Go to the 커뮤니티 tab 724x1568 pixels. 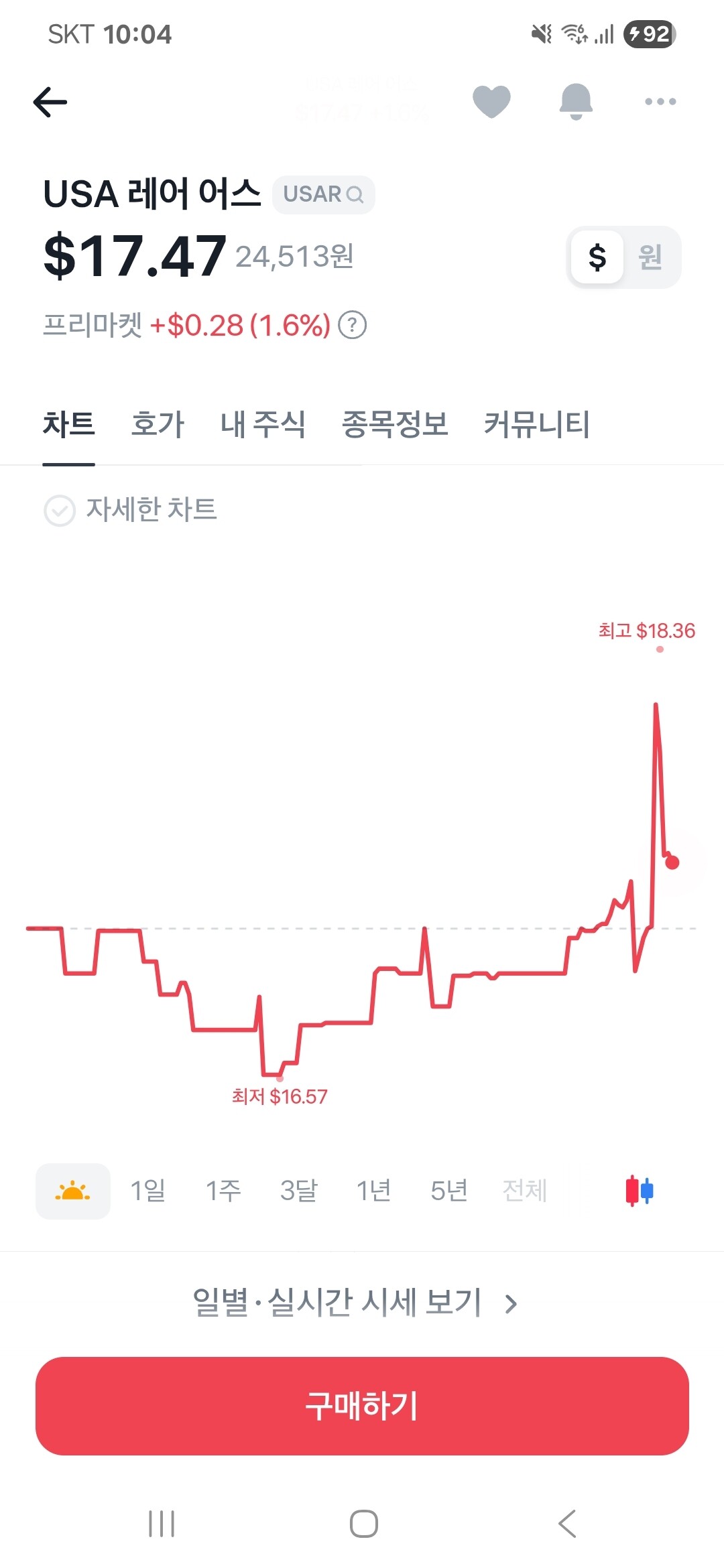[536, 424]
